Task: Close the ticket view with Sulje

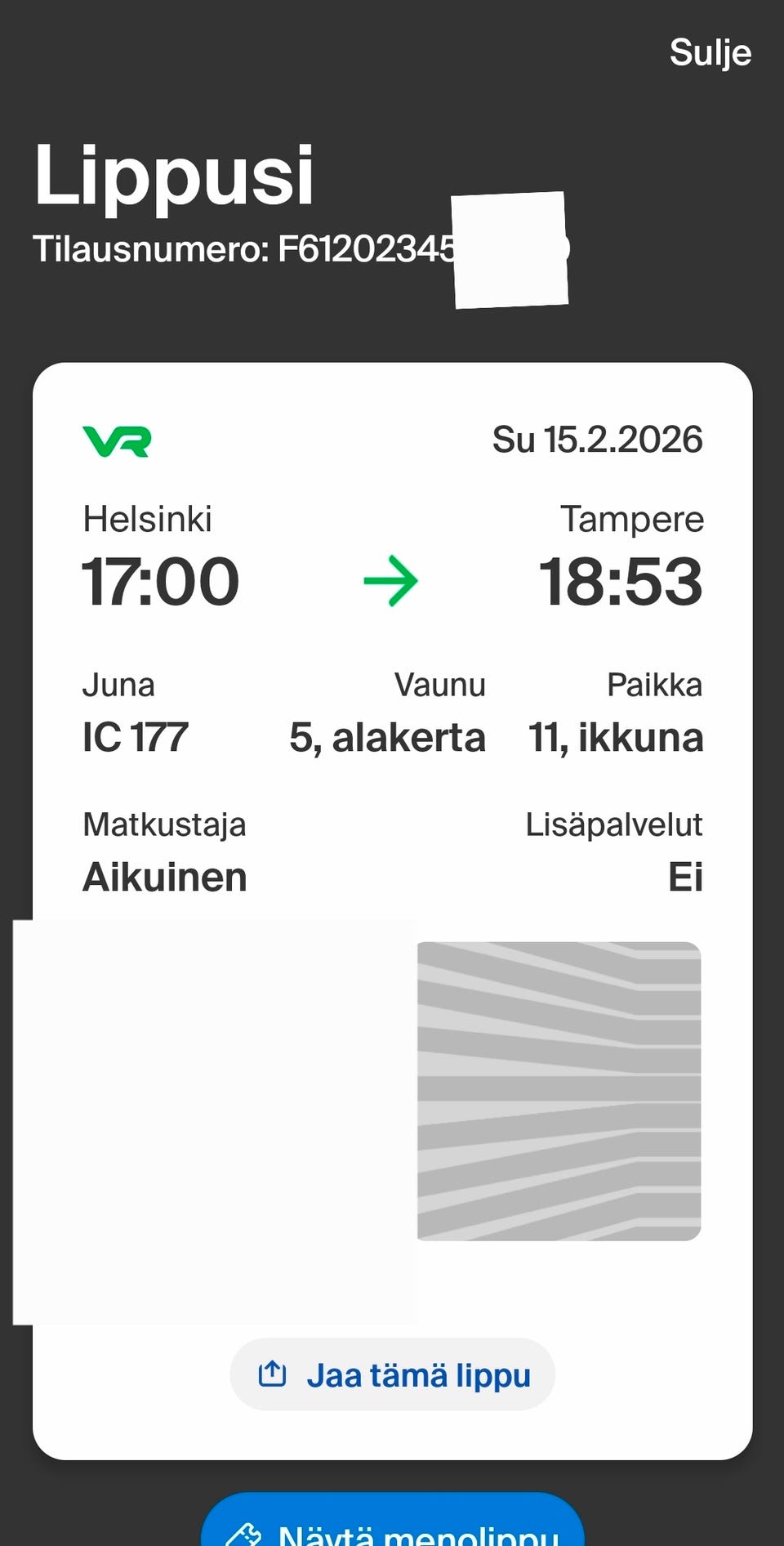Action: [710, 53]
